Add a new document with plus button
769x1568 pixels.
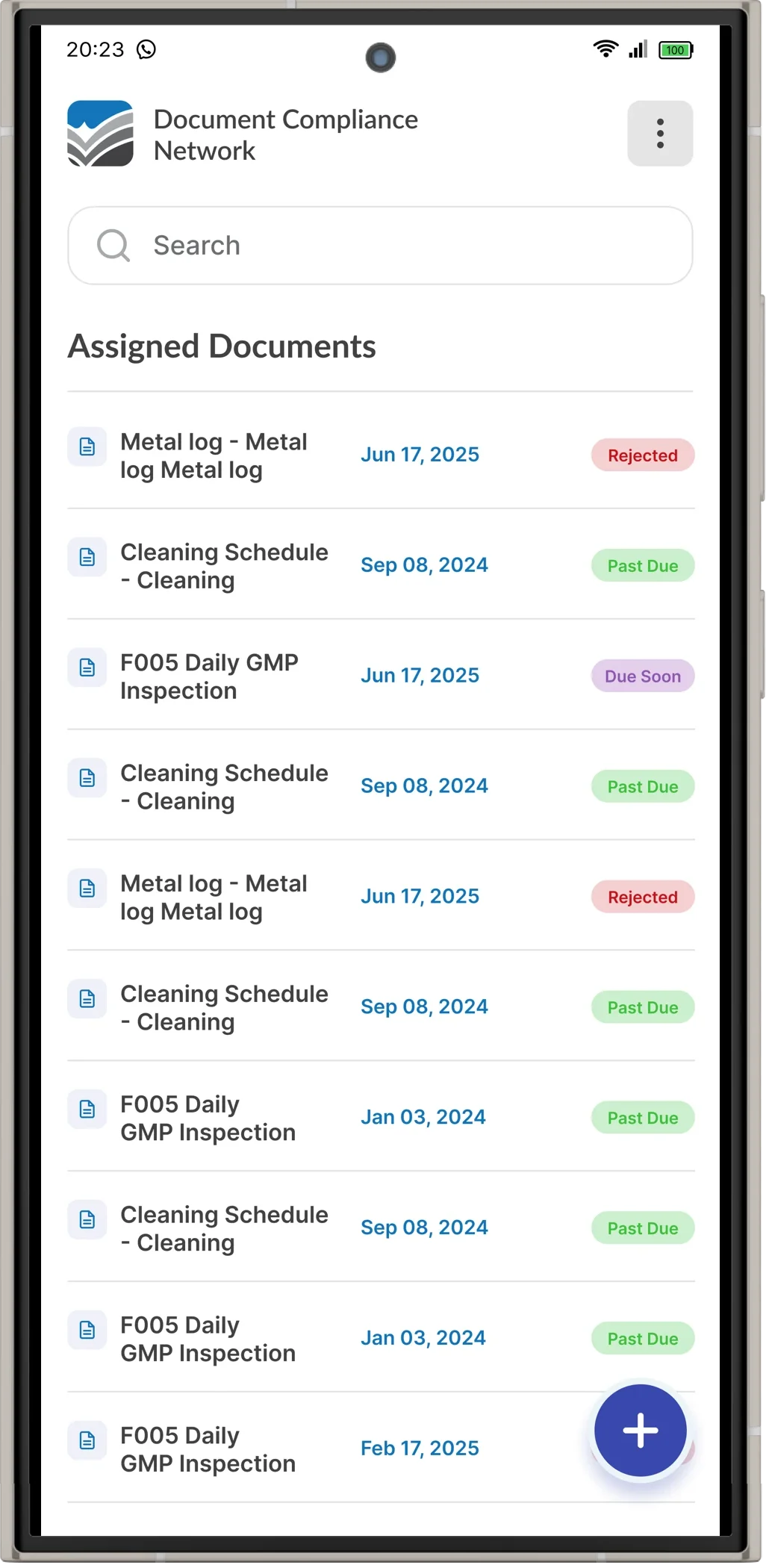[x=640, y=1430]
